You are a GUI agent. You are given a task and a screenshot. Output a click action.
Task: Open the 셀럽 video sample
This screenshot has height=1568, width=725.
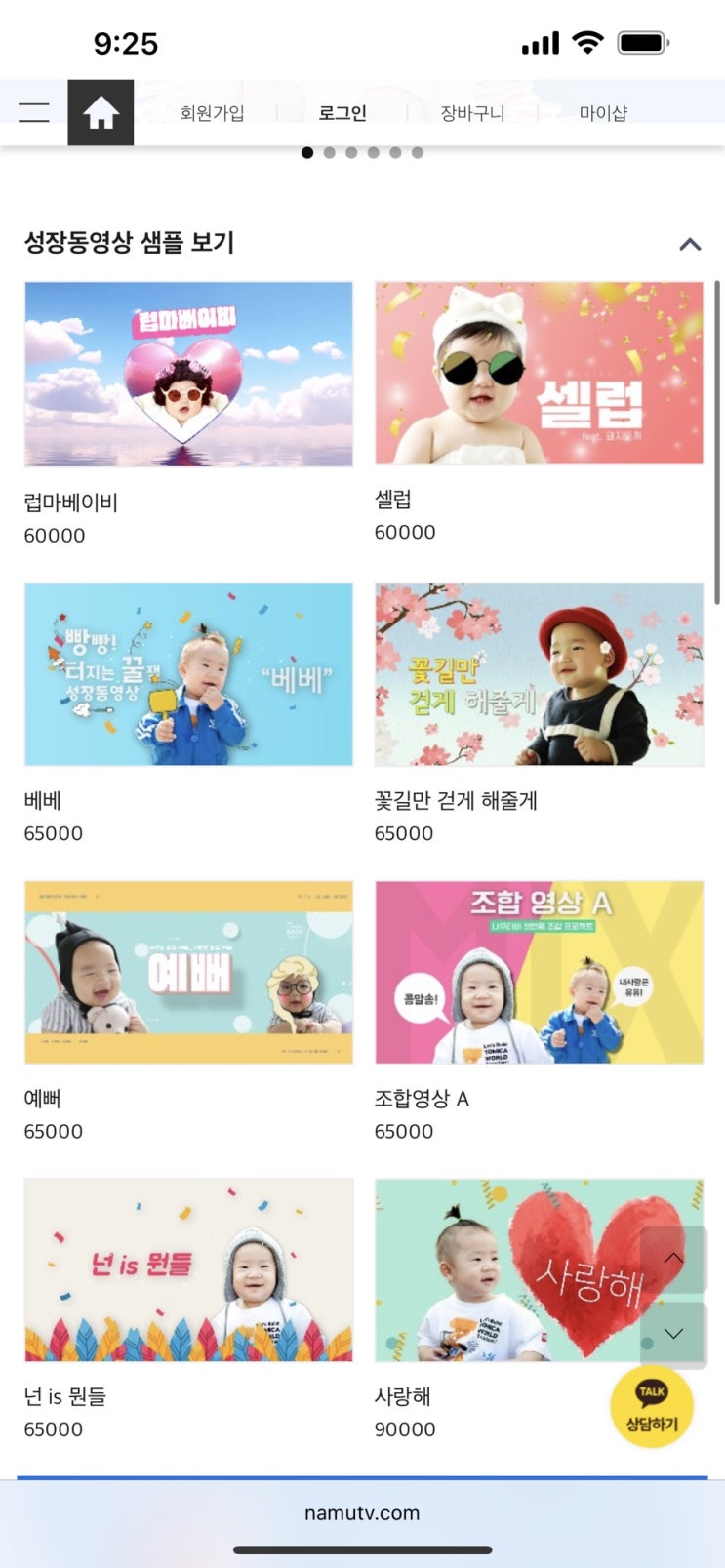pyautogui.click(x=539, y=374)
